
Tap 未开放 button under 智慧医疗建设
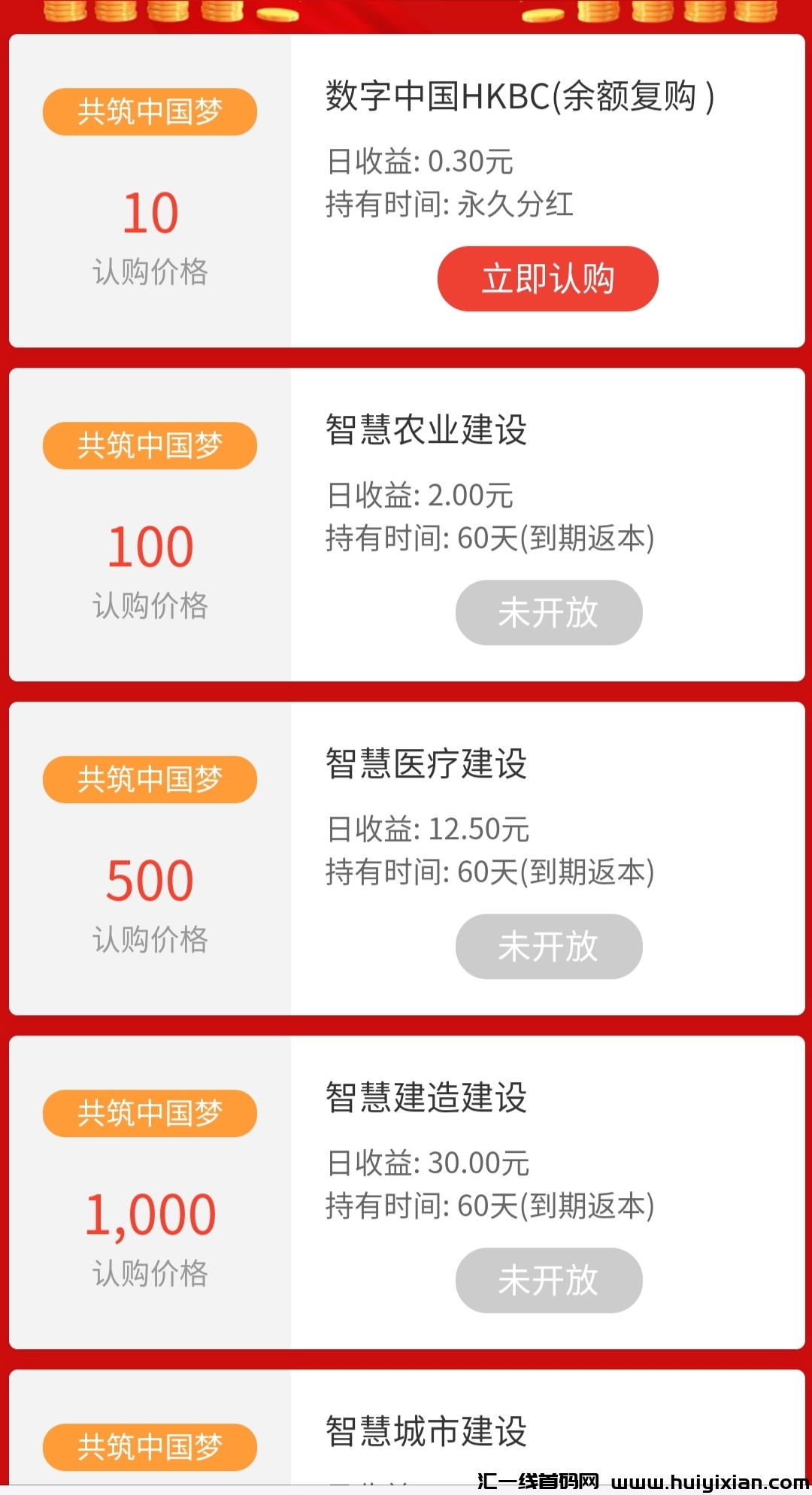(x=548, y=946)
